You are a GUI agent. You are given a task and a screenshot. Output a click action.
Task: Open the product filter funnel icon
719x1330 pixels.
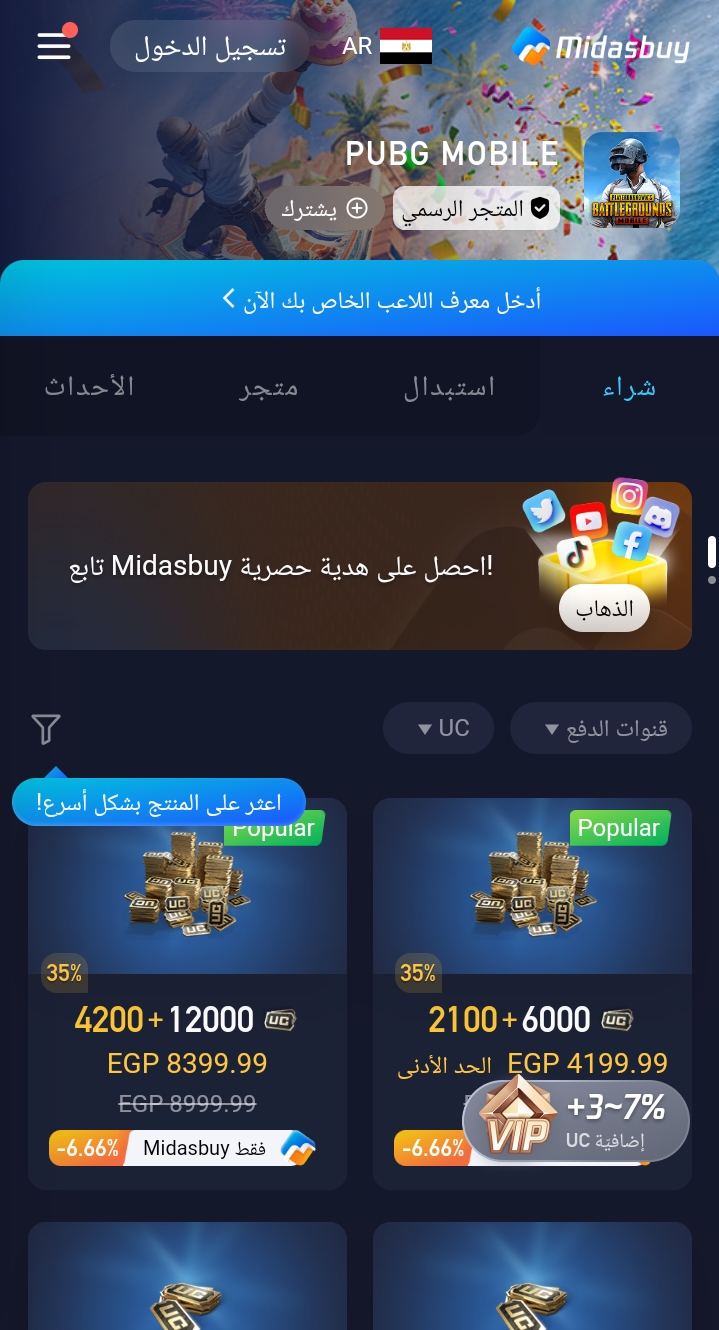coord(46,729)
